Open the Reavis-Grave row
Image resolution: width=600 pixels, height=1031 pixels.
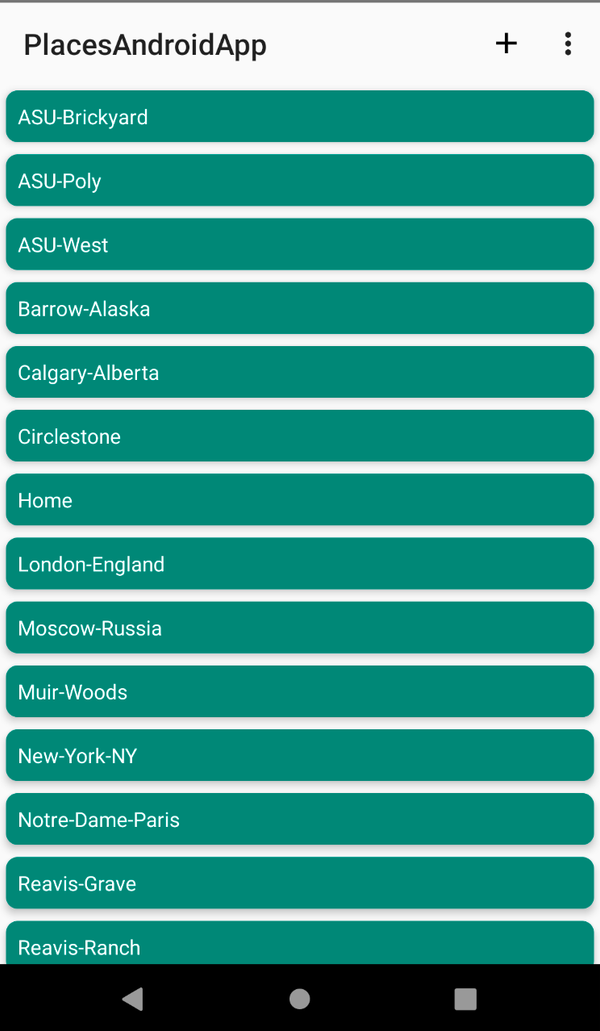coord(300,884)
